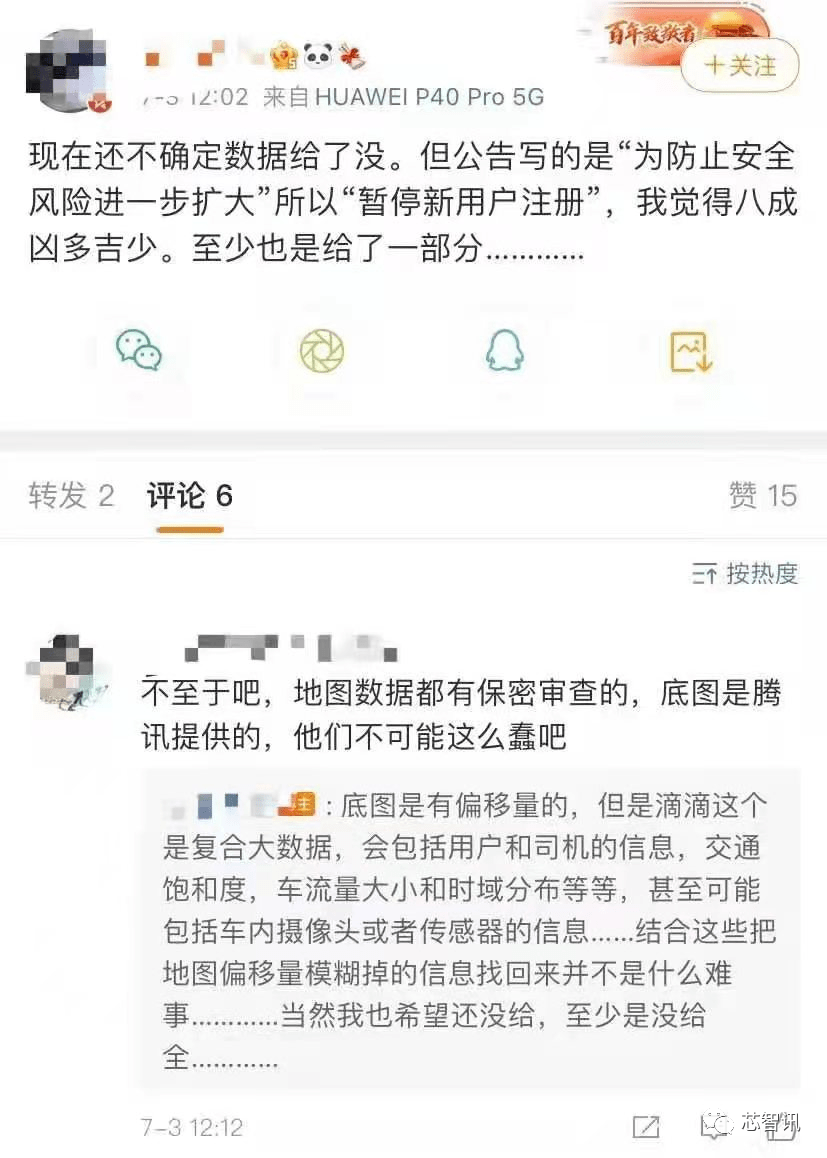Save the post as an image
The width and height of the screenshot is (827, 1158).
[690, 351]
